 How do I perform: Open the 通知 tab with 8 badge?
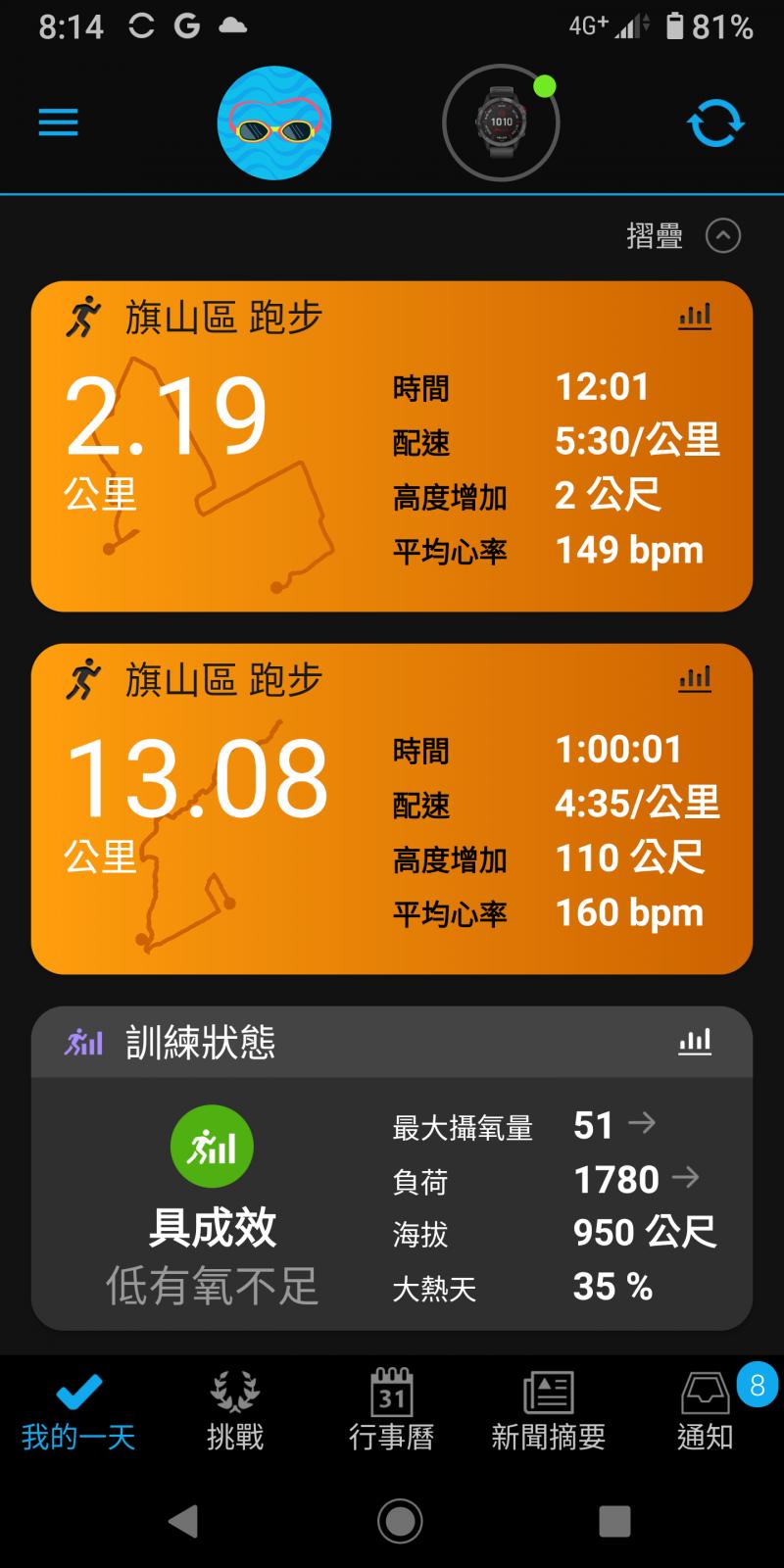coord(706,1411)
